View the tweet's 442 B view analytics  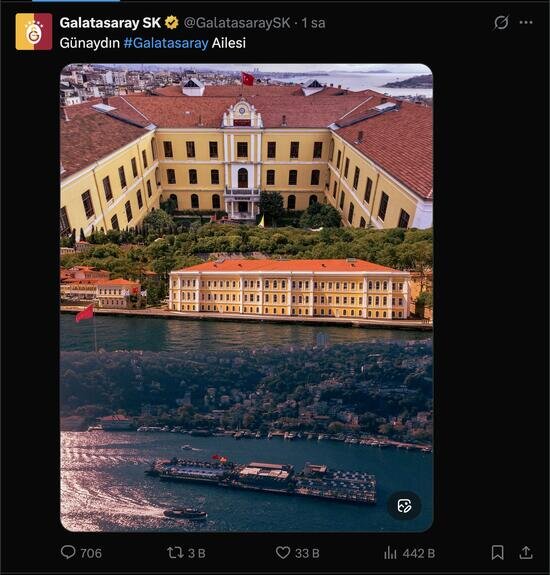(409, 553)
